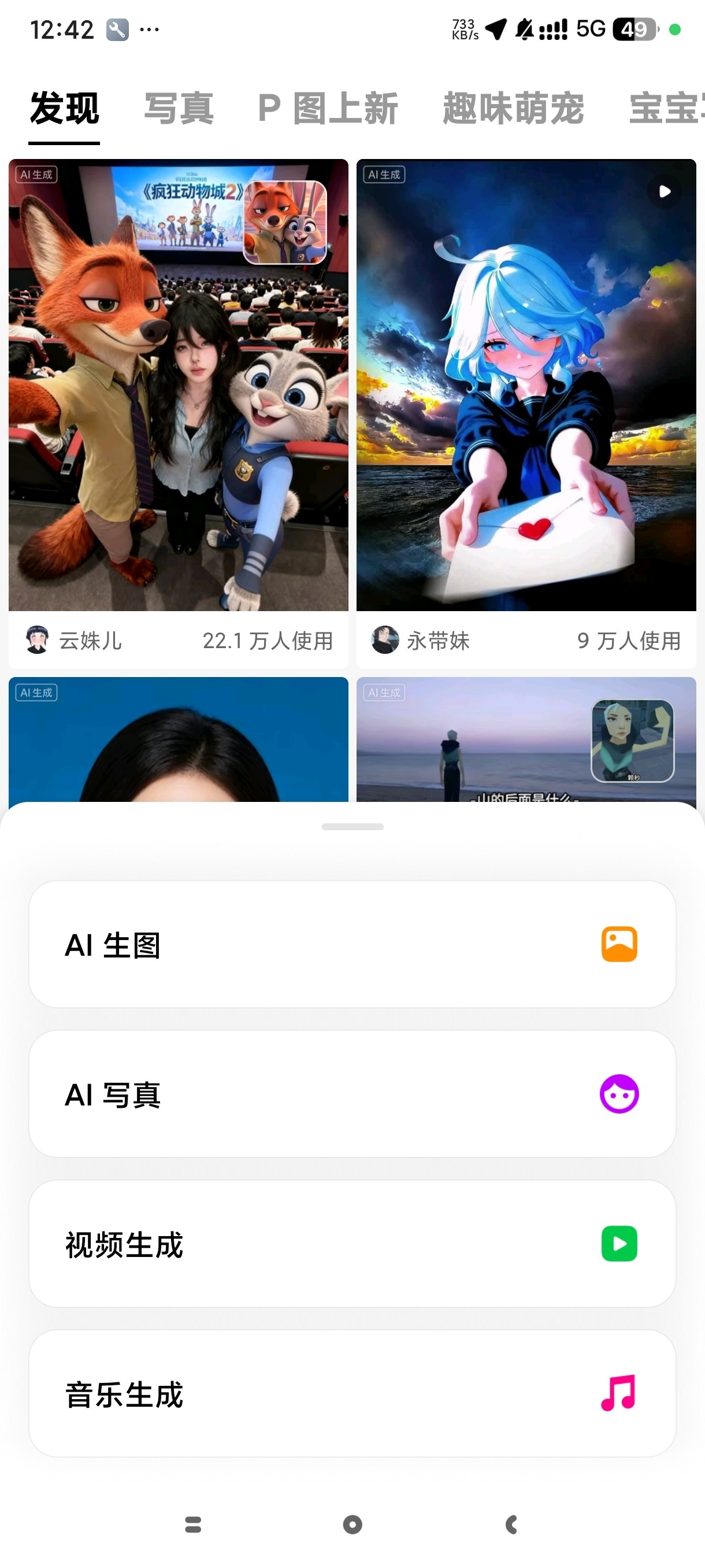Viewport: 705px width, 1568px height.
Task: Go back with the system back button
Action: pos(511,1524)
